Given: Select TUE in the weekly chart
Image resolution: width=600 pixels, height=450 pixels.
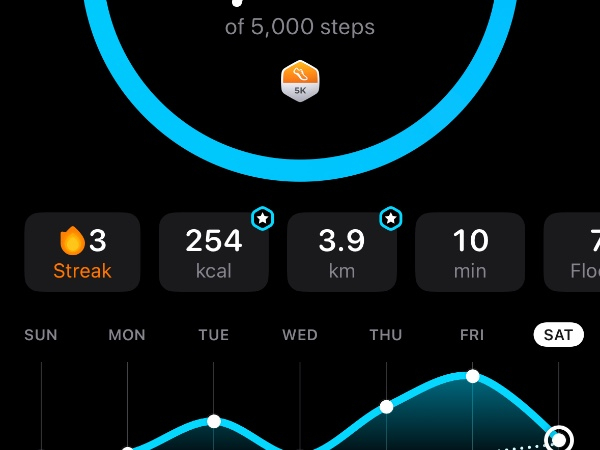Looking at the screenshot, I should [213, 334].
